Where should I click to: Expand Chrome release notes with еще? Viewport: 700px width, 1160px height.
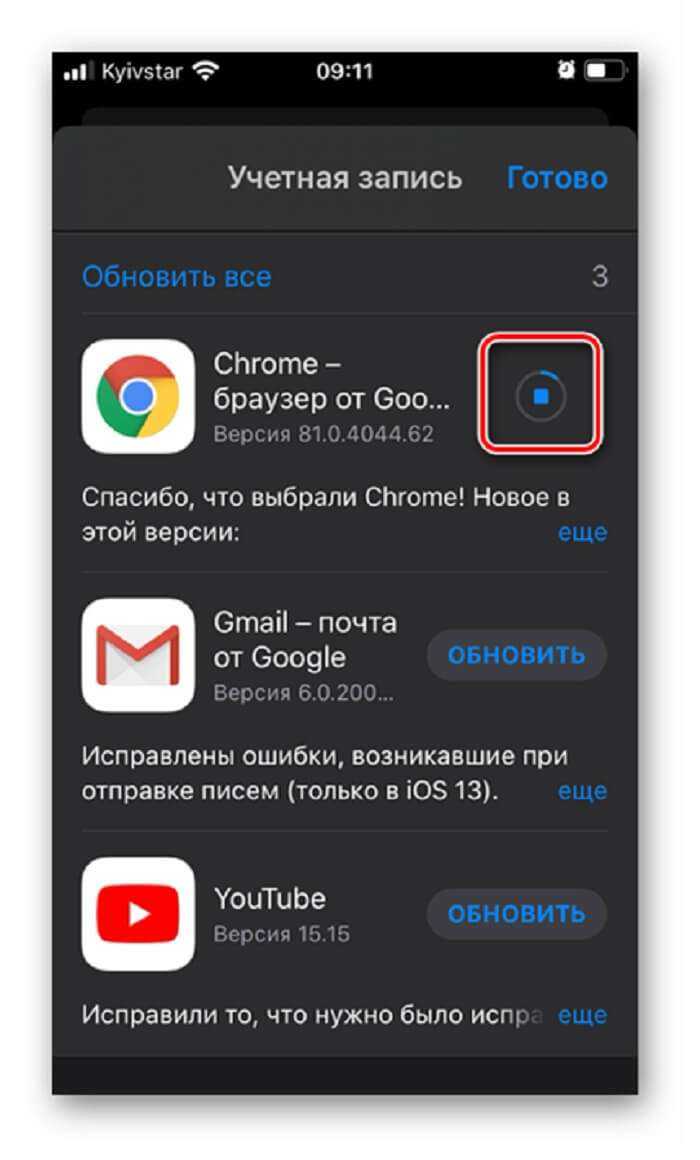(582, 532)
